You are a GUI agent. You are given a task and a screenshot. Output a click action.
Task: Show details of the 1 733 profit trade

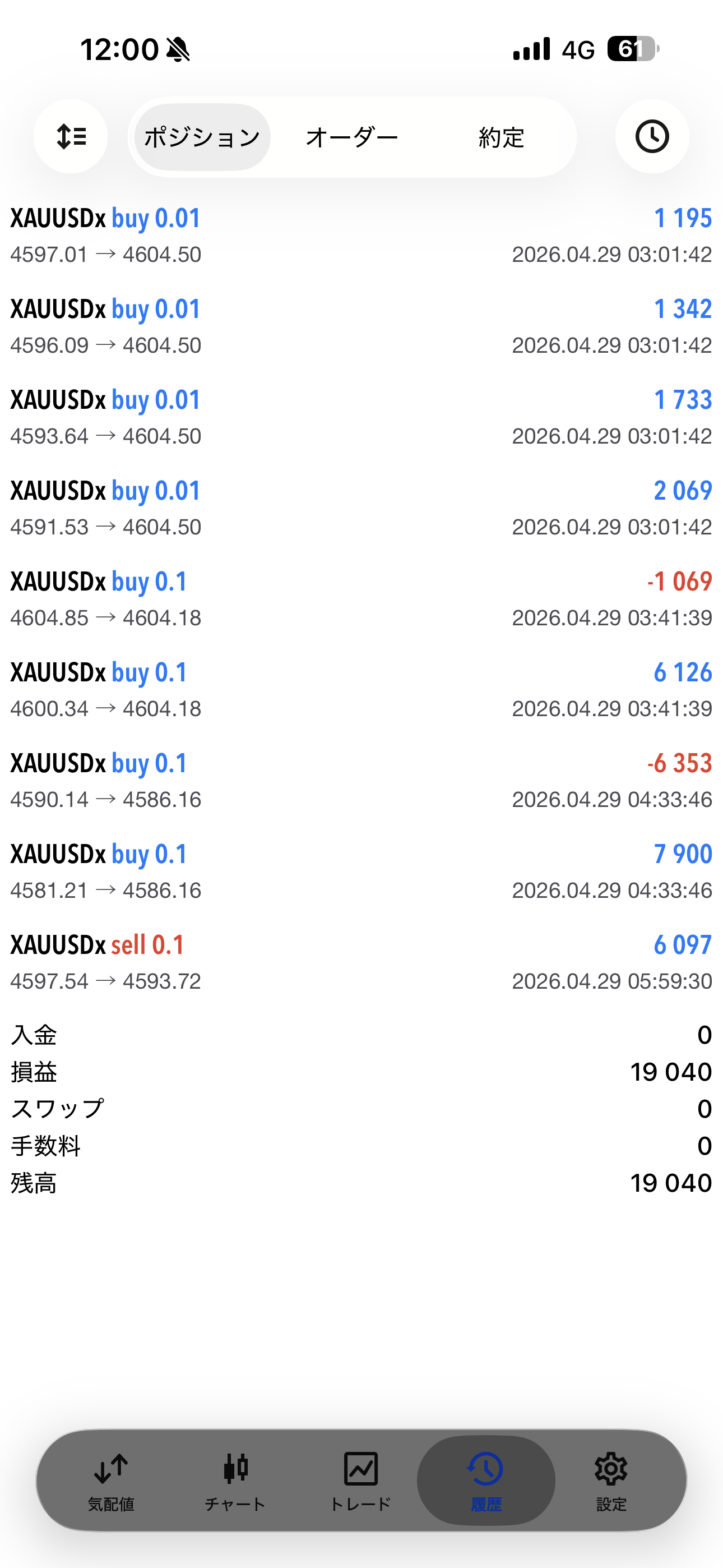[361, 417]
